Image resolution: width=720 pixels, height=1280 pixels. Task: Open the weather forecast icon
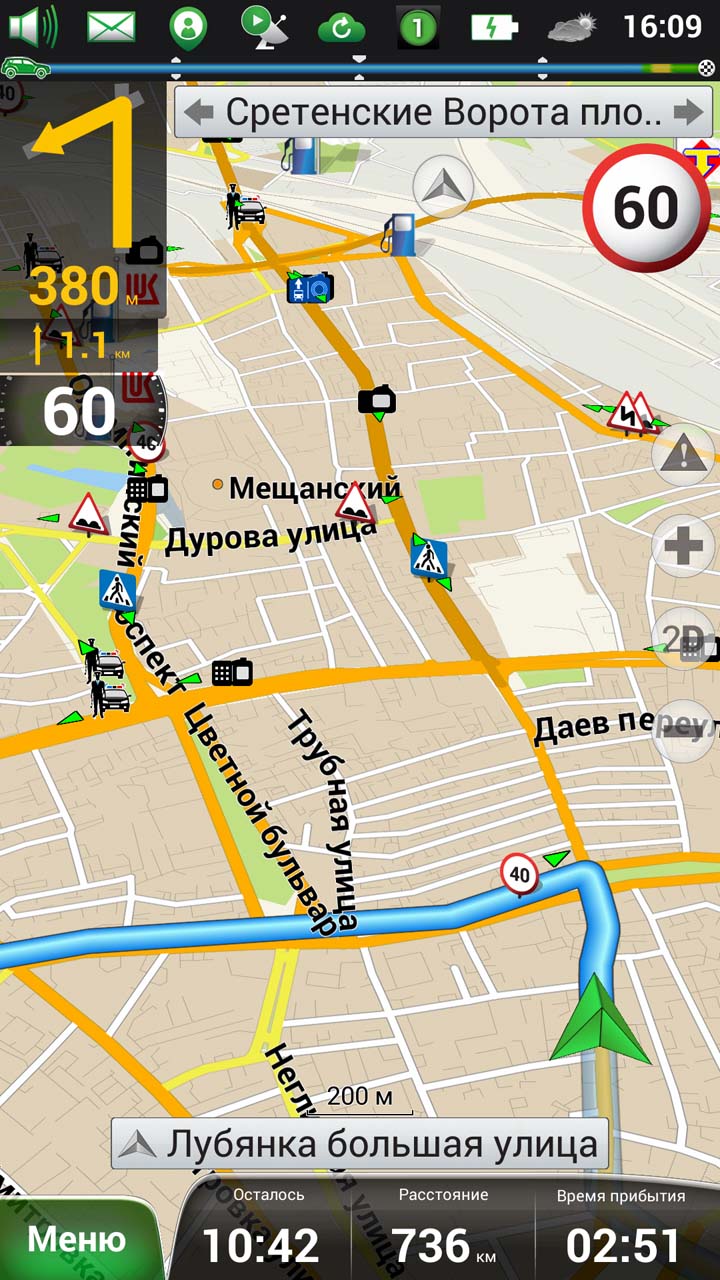point(573,26)
